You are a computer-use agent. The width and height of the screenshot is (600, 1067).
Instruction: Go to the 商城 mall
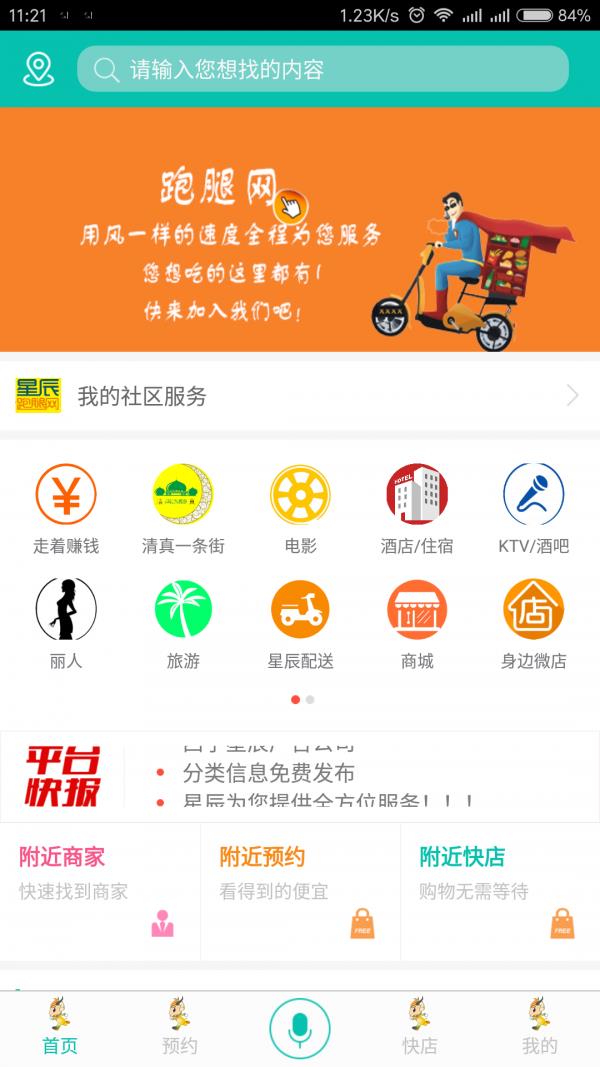(417, 622)
